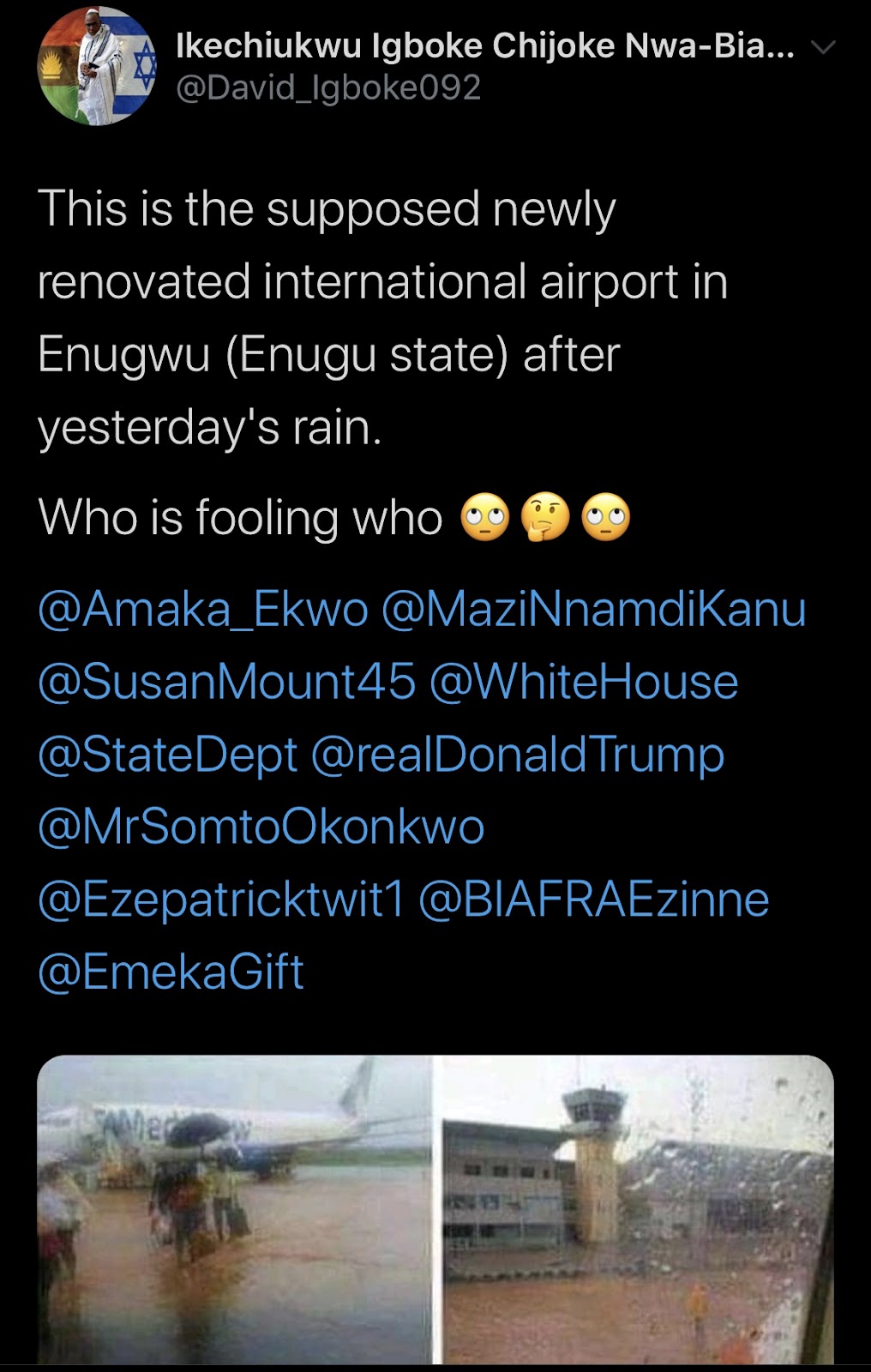The height and width of the screenshot is (1372, 871).
Task: Open the @Amaka_Ekwo mention
Action: [203, 610]
